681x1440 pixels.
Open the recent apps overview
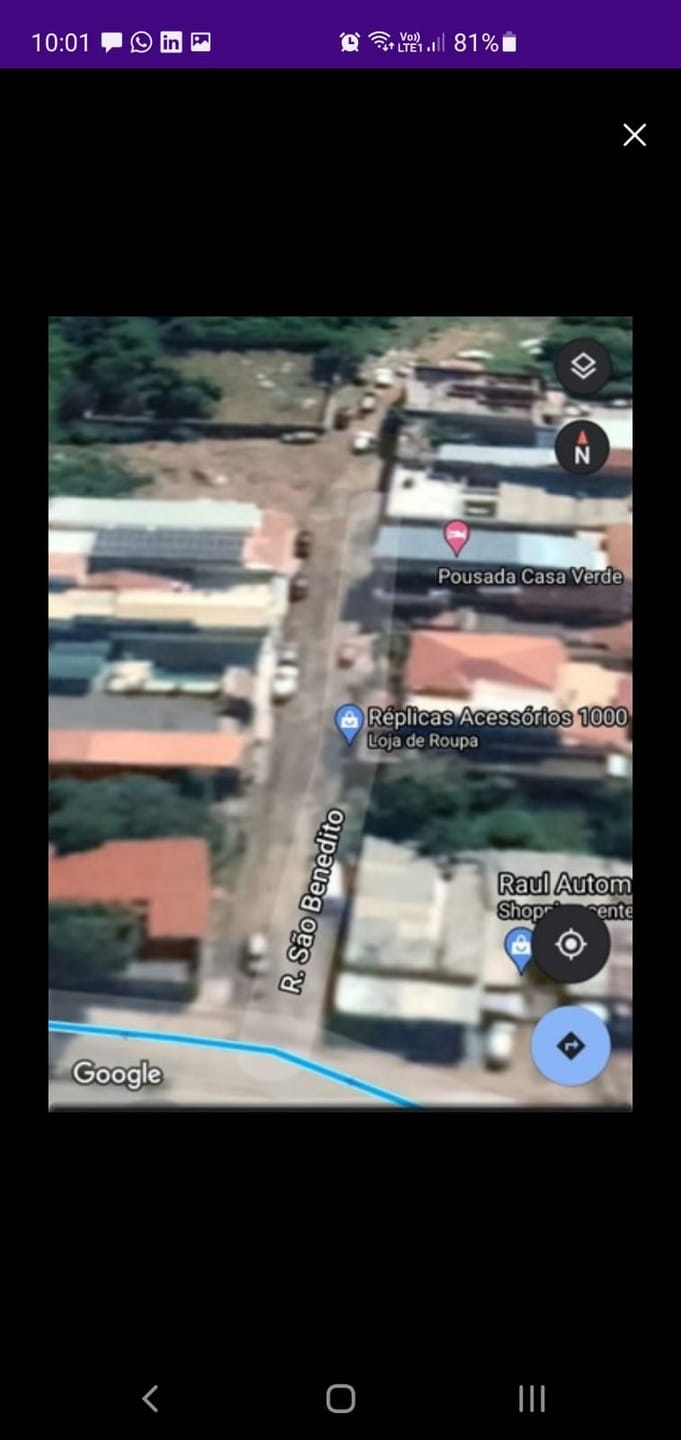tap(531, 1398)
